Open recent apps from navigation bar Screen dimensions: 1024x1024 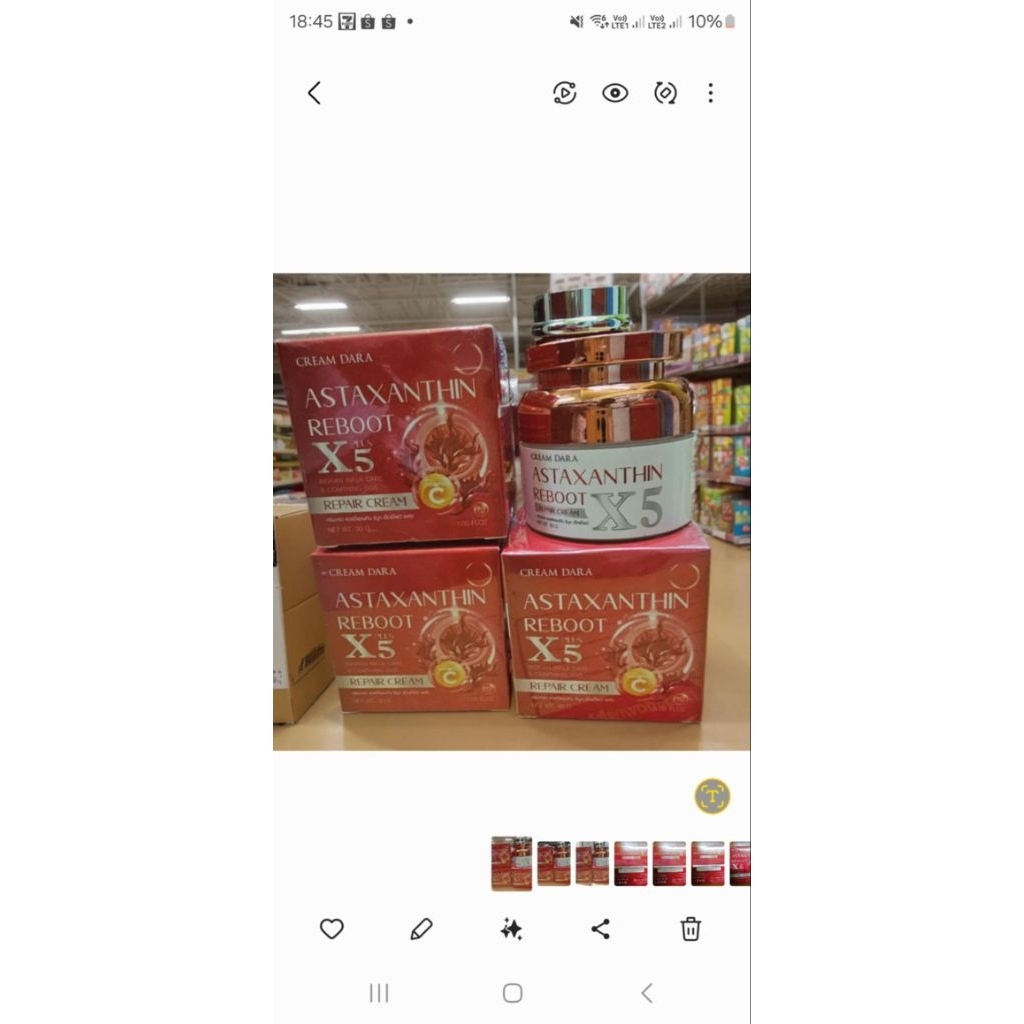(379, 993)
